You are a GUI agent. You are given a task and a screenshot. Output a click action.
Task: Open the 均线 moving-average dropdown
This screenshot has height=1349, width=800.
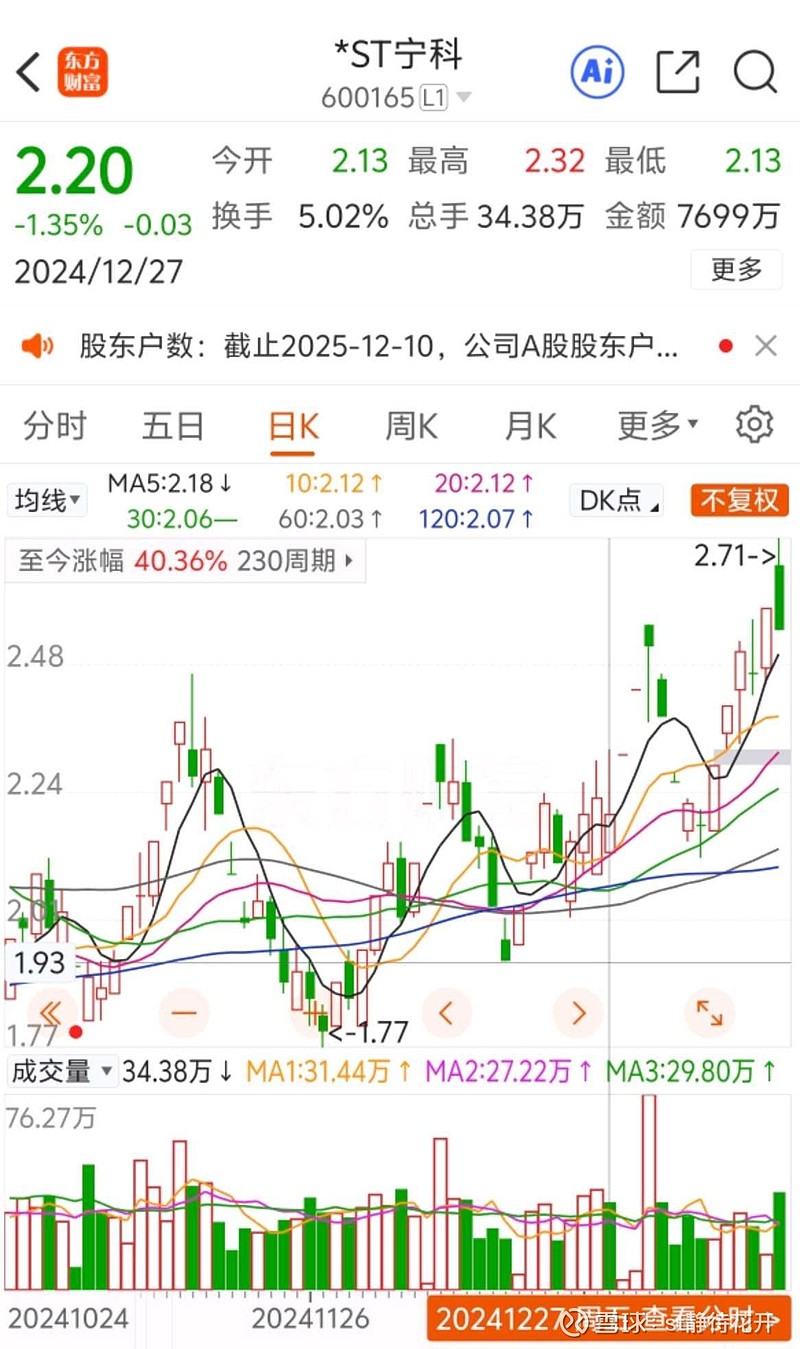[46, 500]
